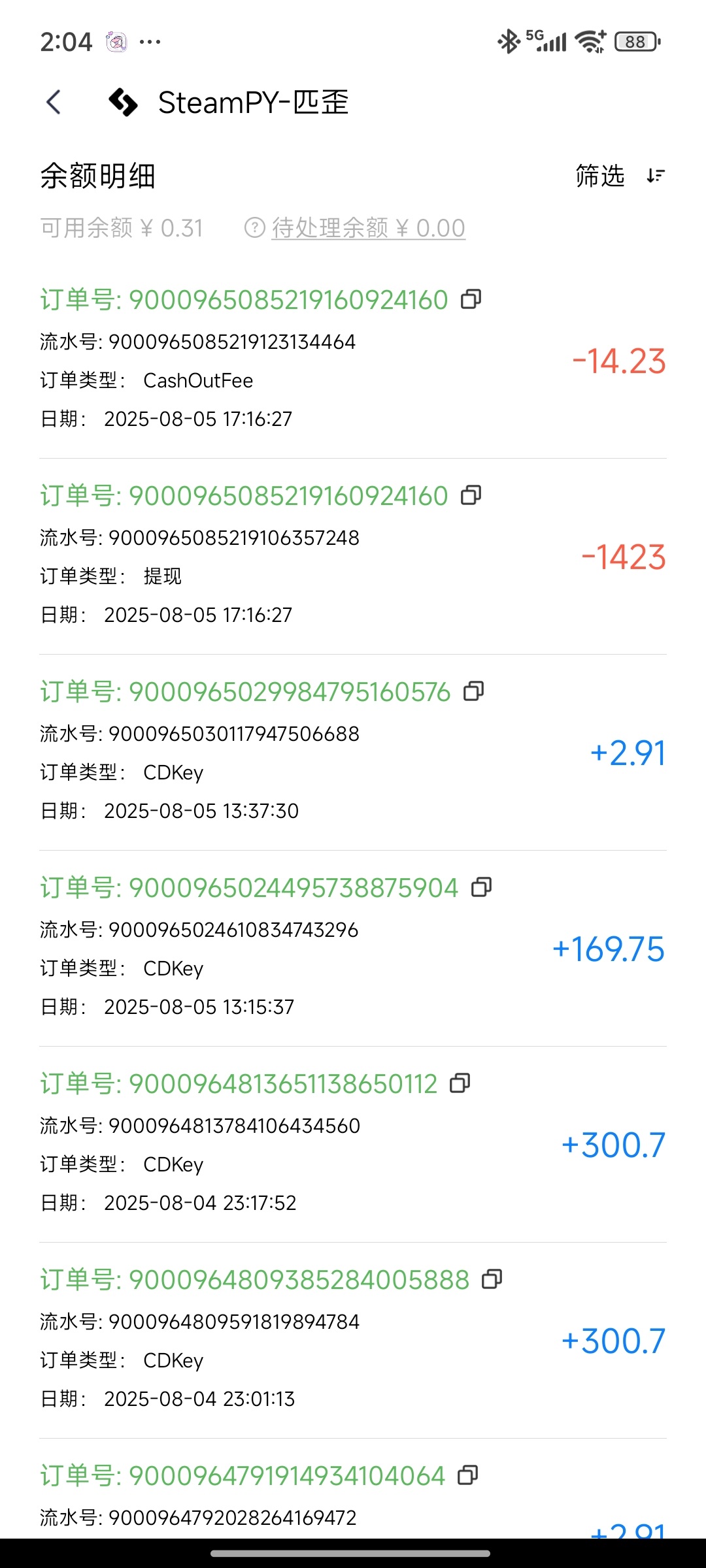Open the 筛选 filter option
This screenshot has height=1568, width=706.
pyautogui.click(x=600, y=176)
